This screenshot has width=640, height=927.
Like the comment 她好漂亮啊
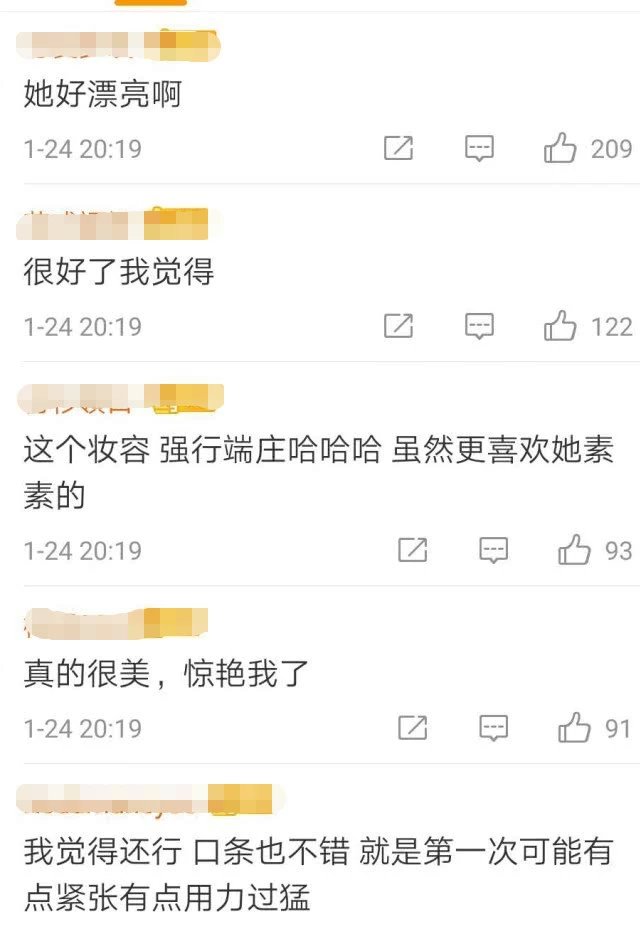[561, 149]
